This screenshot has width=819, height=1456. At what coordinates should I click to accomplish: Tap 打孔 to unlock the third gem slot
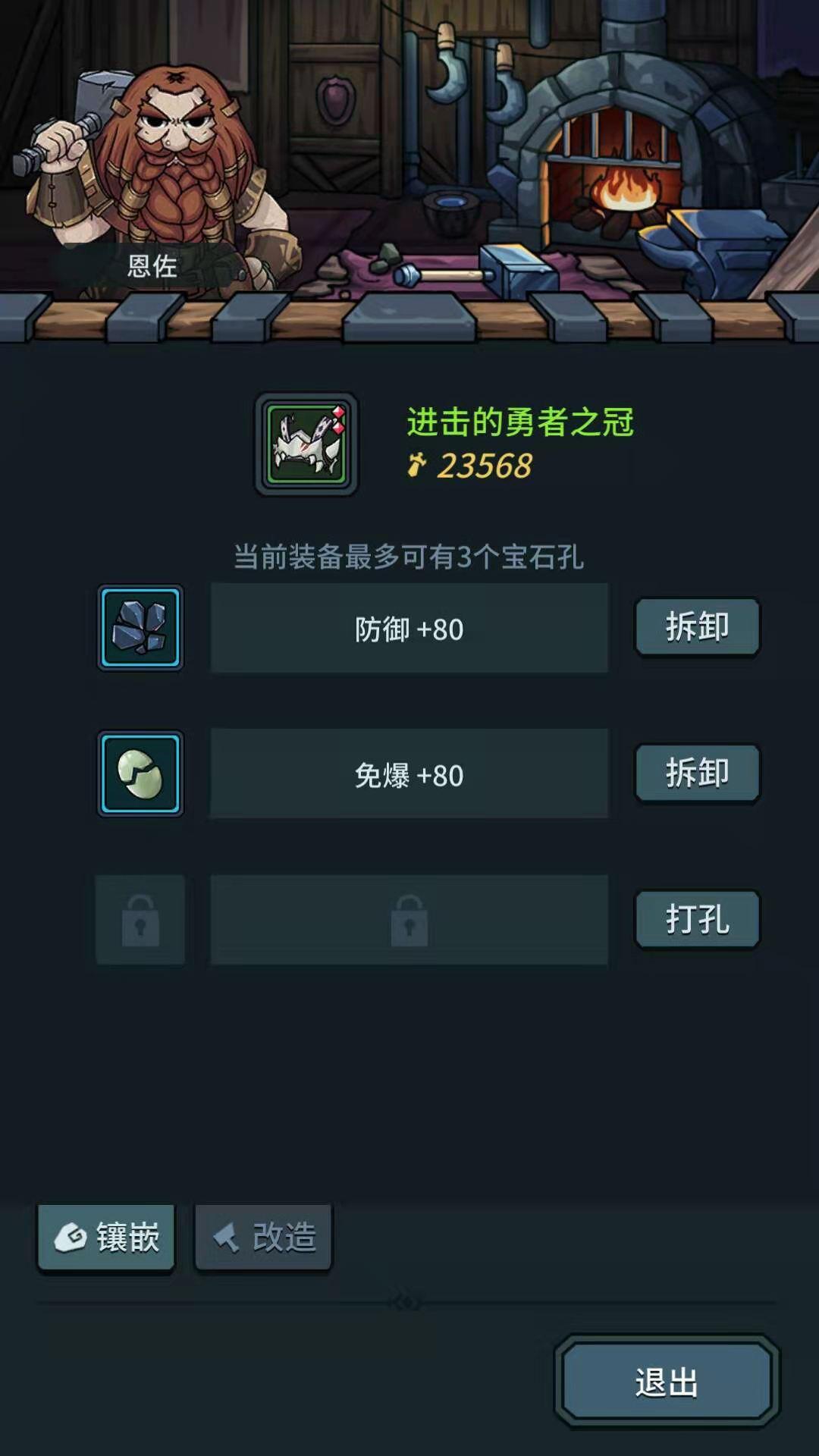697,919
